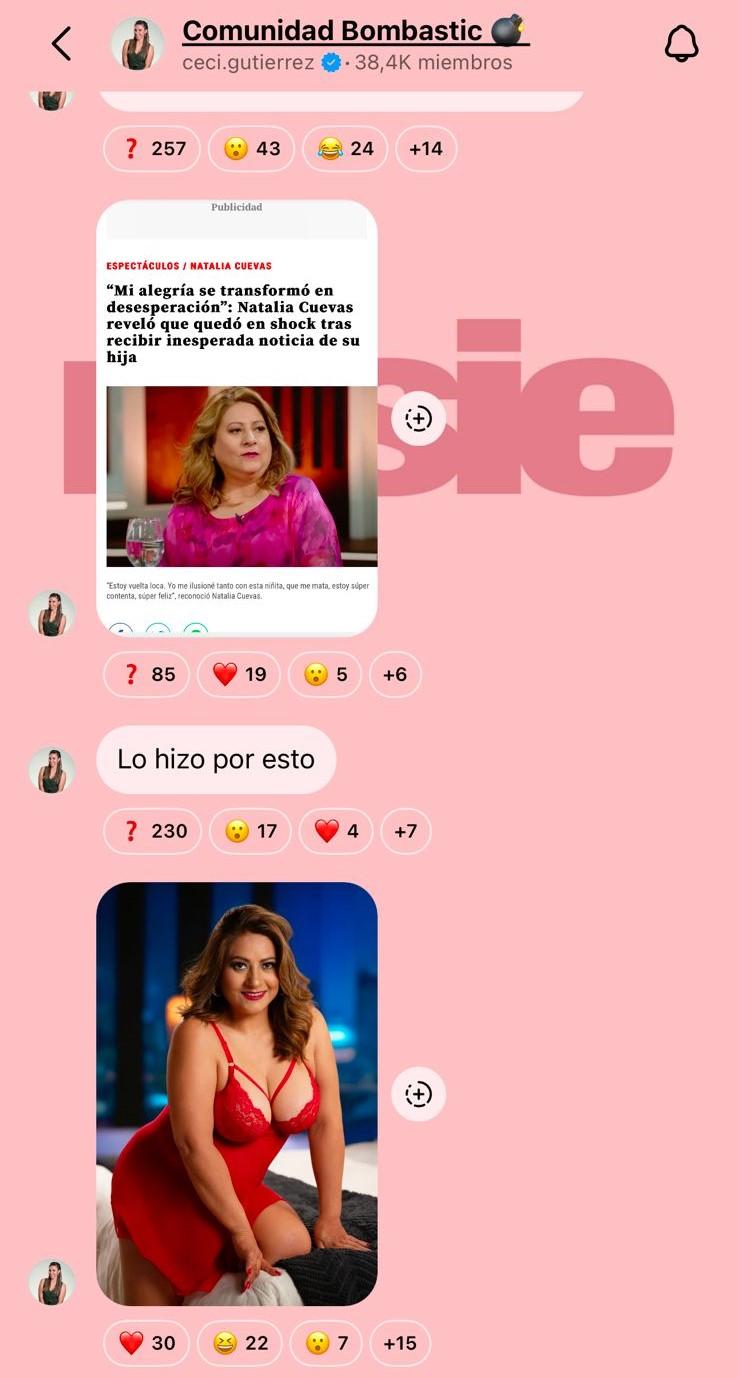Tap the surprised emoji reaction showing 5
The height and width of the screenshot is (1379, 738).
pos(325,674)
